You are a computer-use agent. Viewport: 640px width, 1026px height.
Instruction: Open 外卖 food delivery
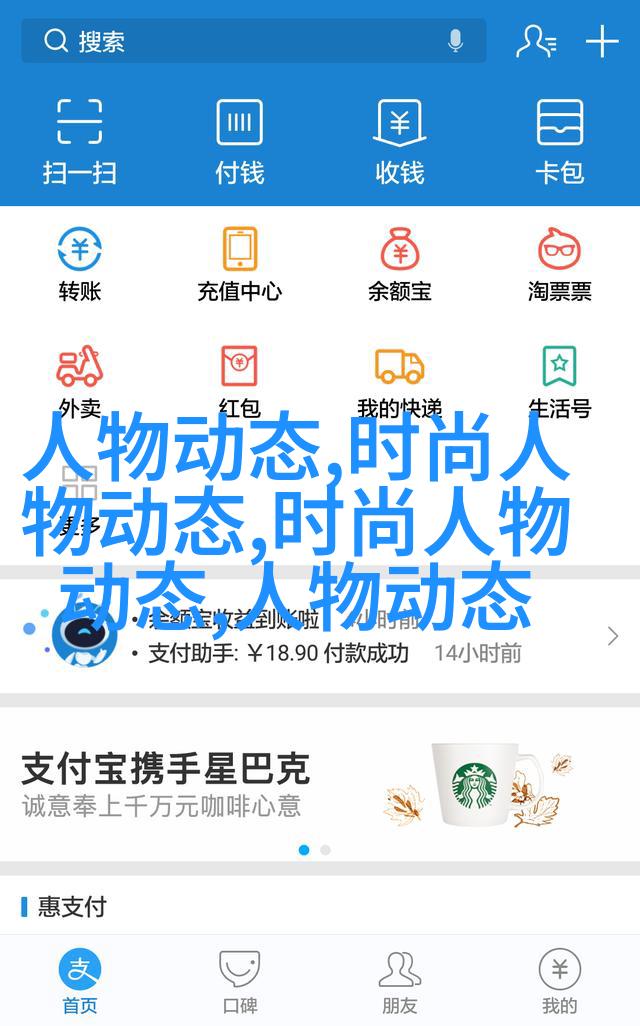(80, 380)
